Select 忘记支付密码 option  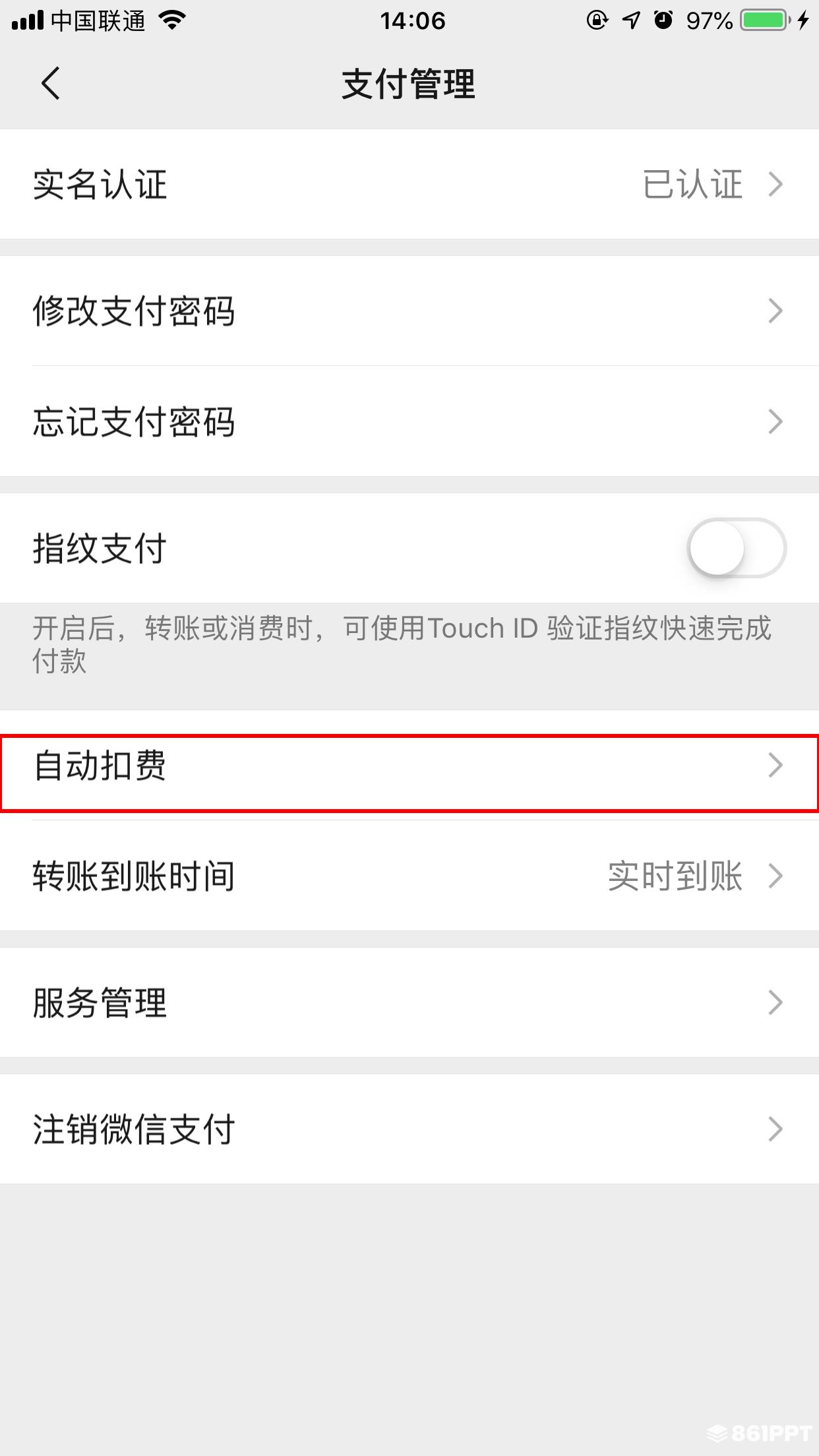click(409, 421)
